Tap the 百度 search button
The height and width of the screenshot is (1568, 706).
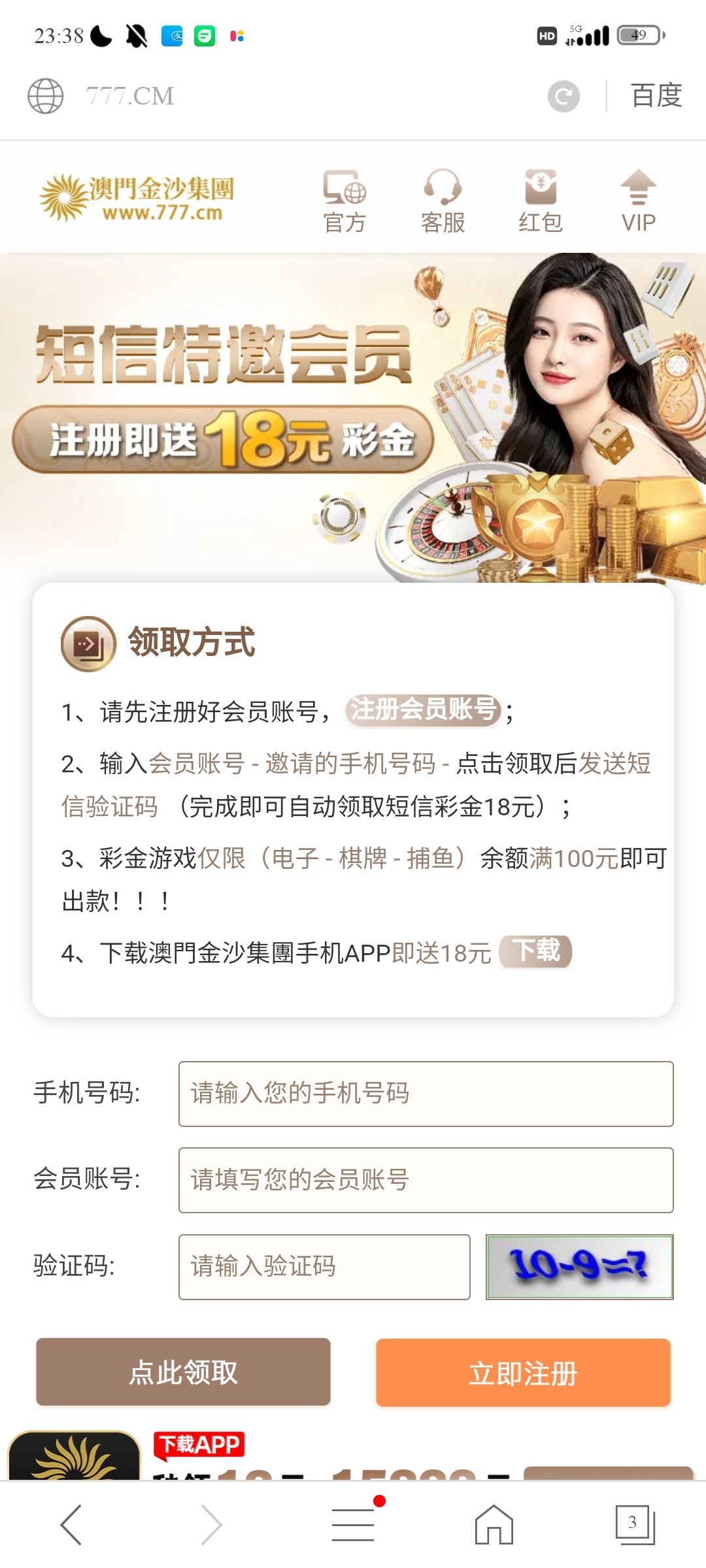(656, 96)
